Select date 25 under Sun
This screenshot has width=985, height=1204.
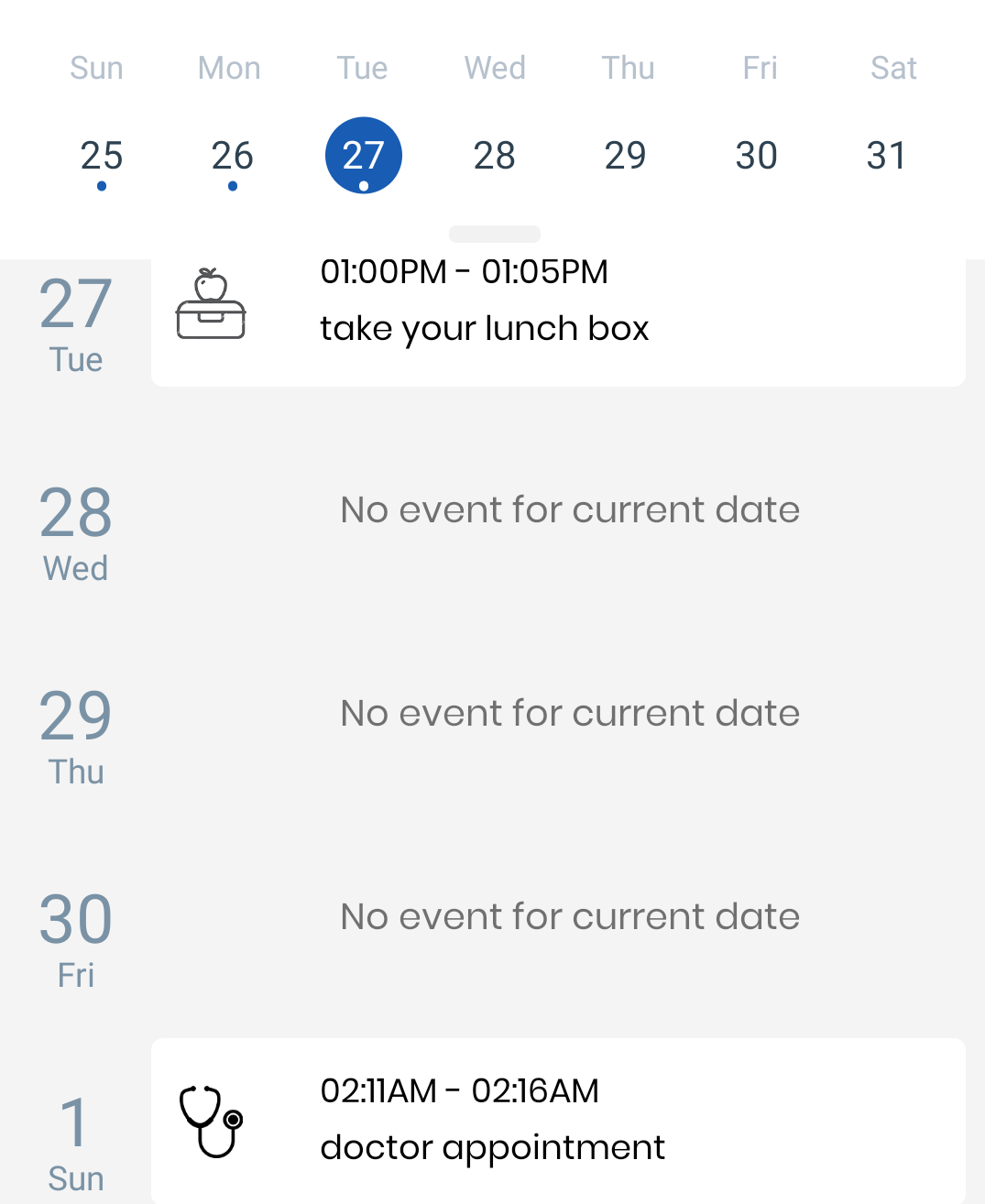tap(101, 155)
